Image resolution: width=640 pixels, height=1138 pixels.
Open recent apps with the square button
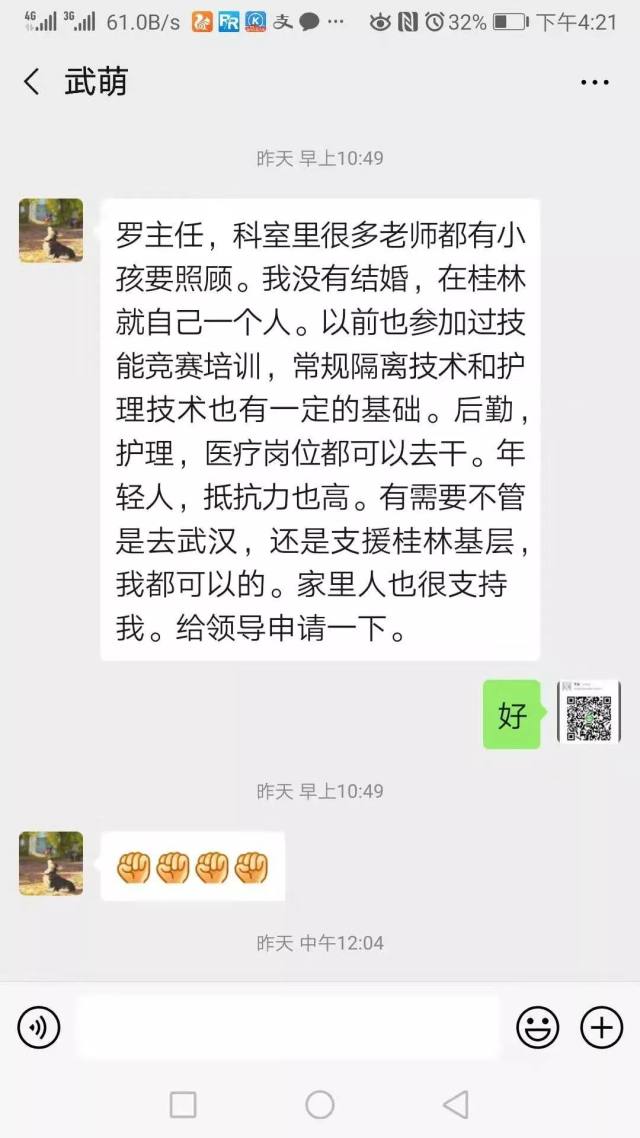(x=183, y=1104)
